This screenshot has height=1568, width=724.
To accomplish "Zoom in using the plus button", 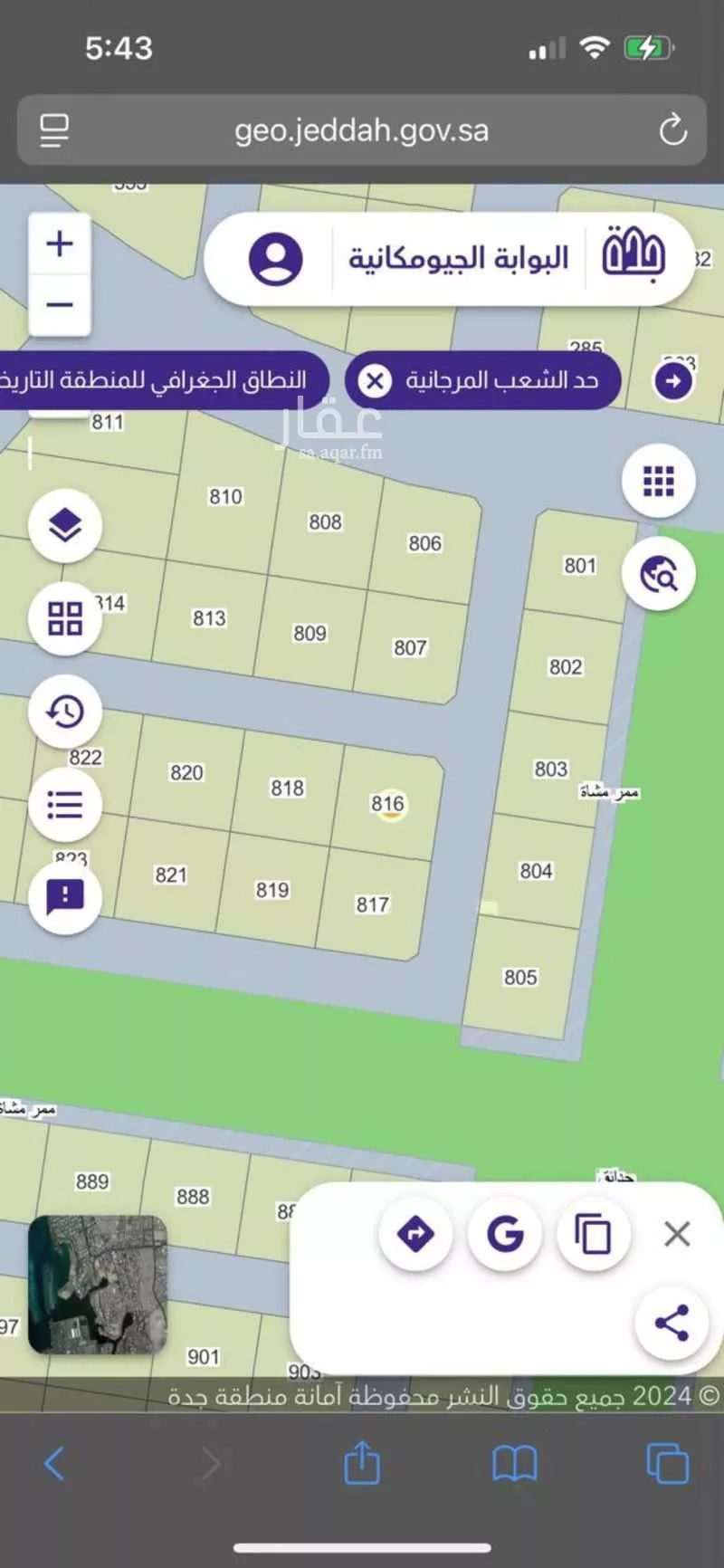I will pyautogui.click(x=60, y=242).
